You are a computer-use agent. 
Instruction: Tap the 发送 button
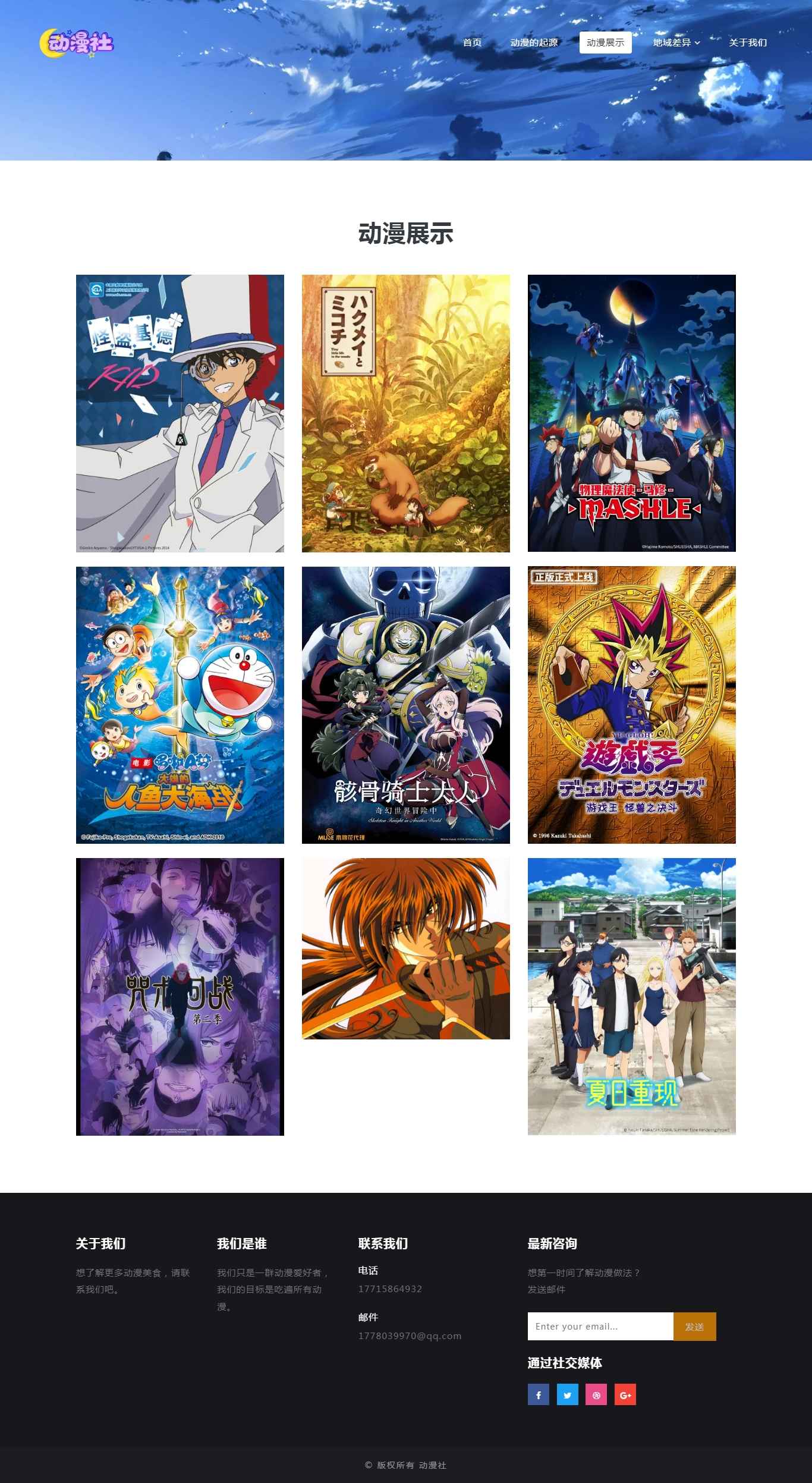[694, 1327]
